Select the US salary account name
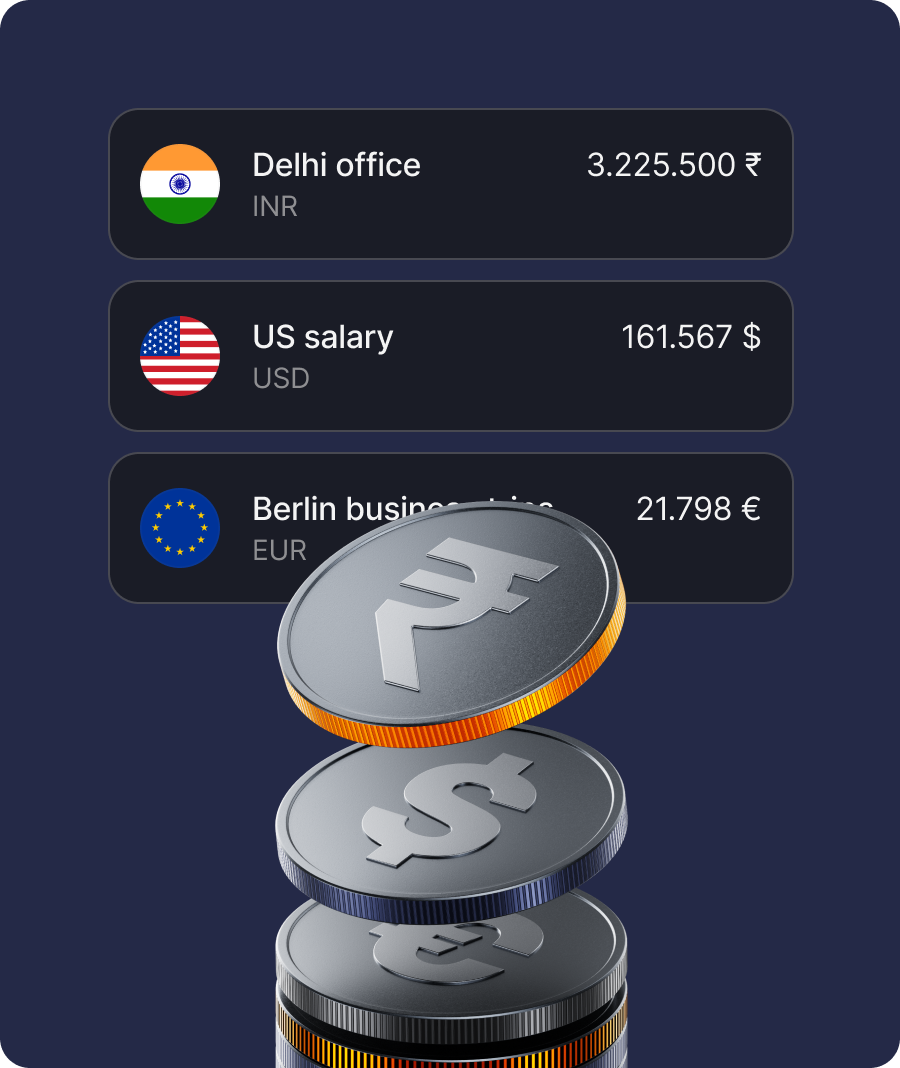The image size is (900, 1068). [322, 337]
